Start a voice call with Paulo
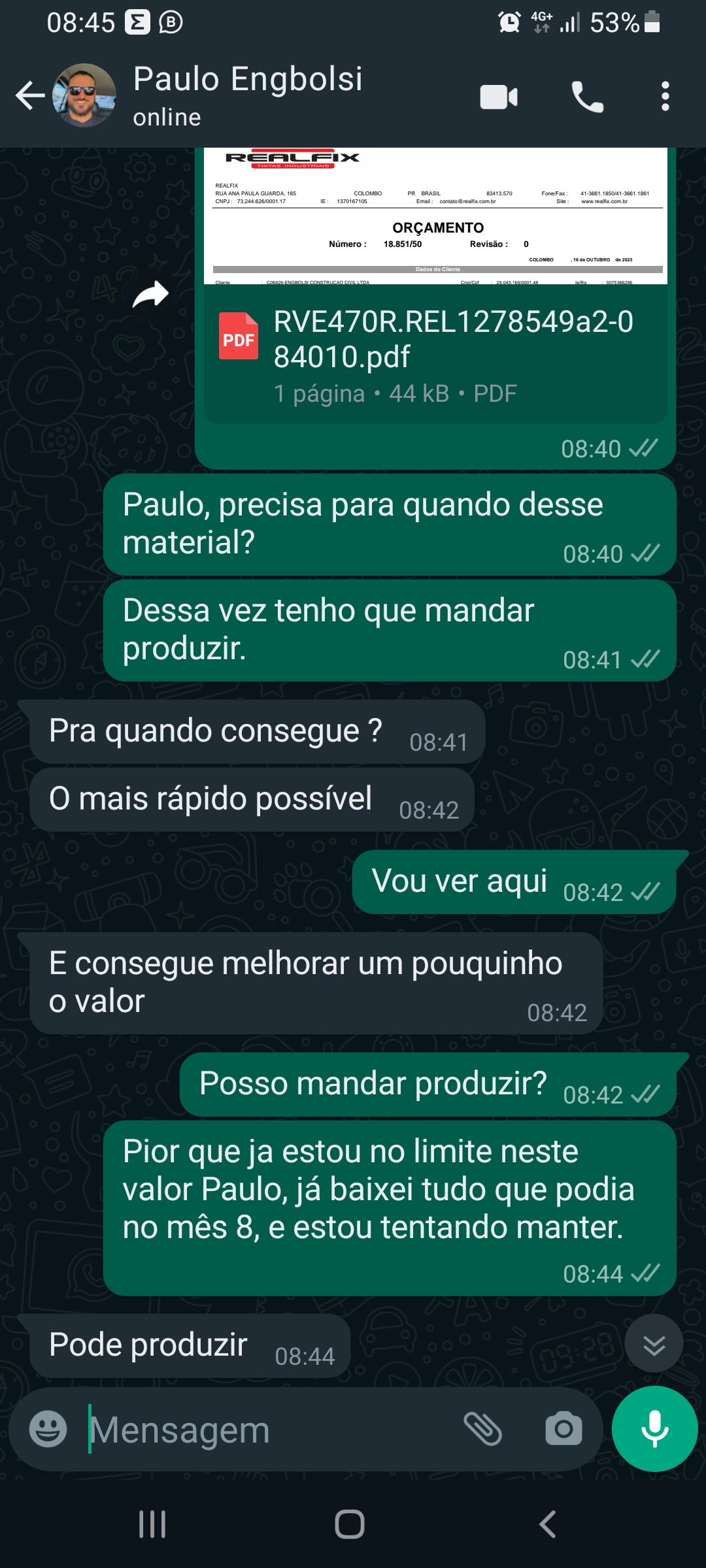706x1568 pixels. point(587,97)
